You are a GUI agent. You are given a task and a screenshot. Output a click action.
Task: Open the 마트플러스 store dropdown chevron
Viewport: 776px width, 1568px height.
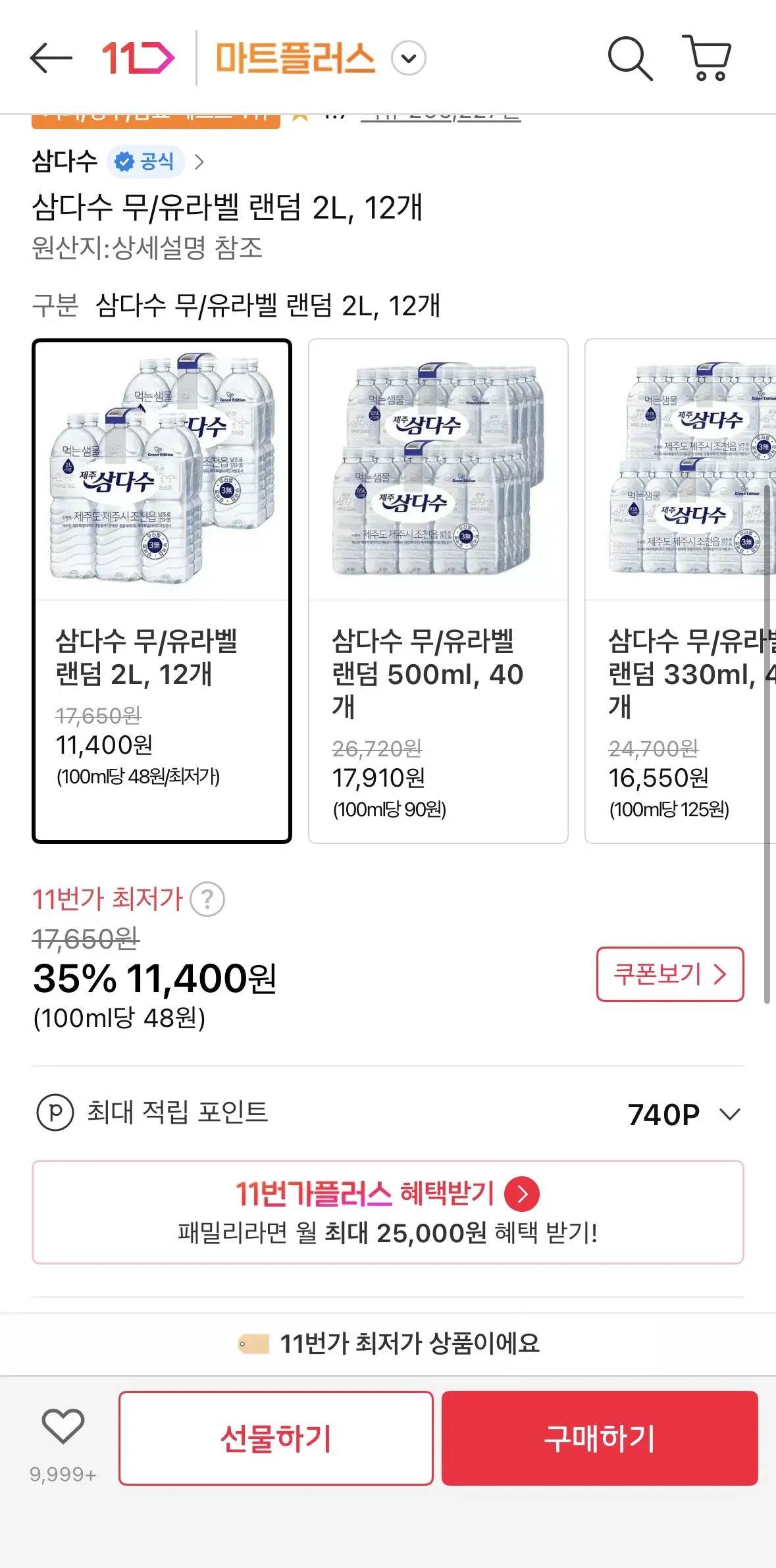click(x=408, y=59)
